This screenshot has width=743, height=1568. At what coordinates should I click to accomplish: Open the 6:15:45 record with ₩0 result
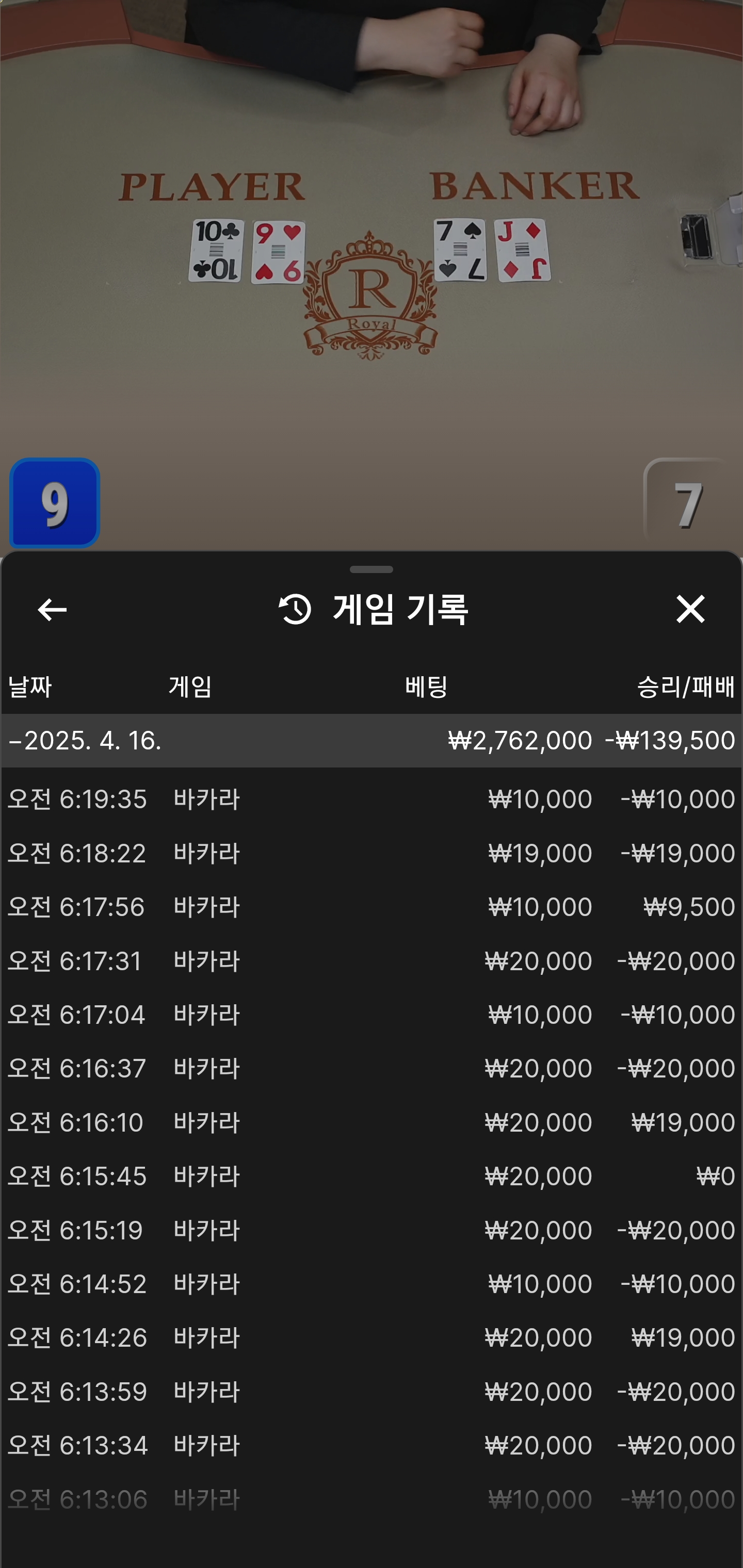tap(370, 1176)
